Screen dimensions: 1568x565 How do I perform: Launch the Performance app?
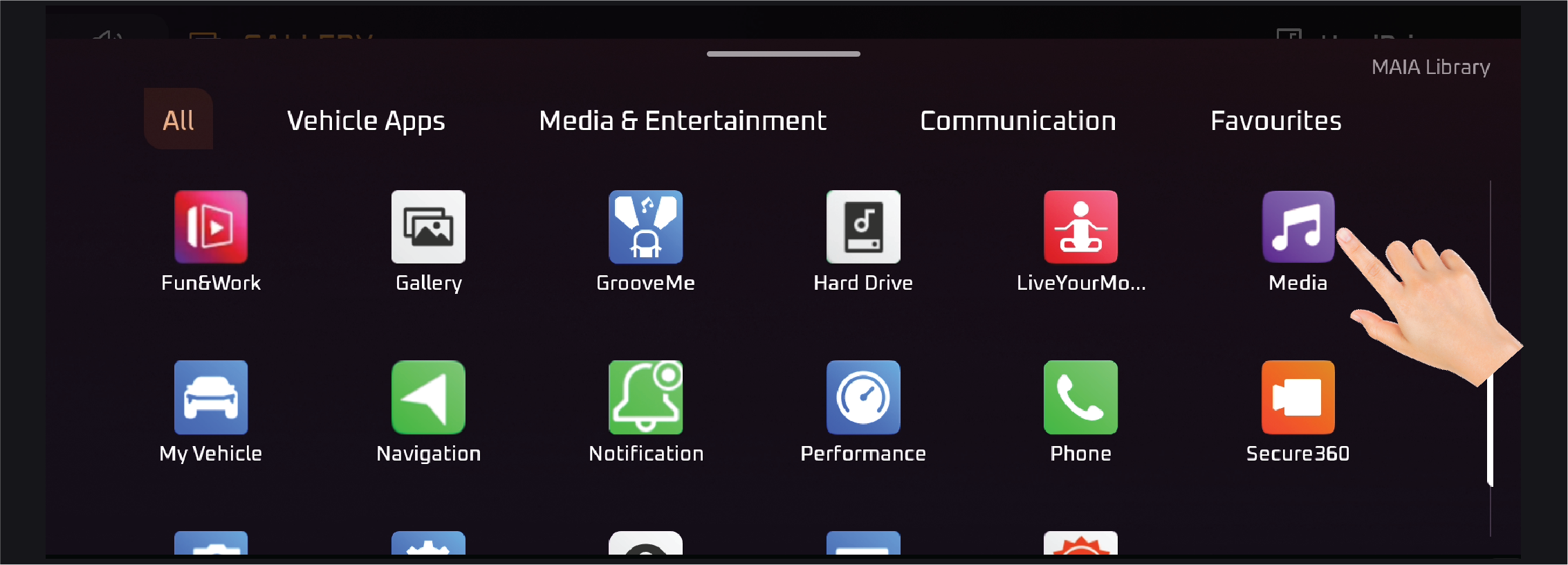863,398
